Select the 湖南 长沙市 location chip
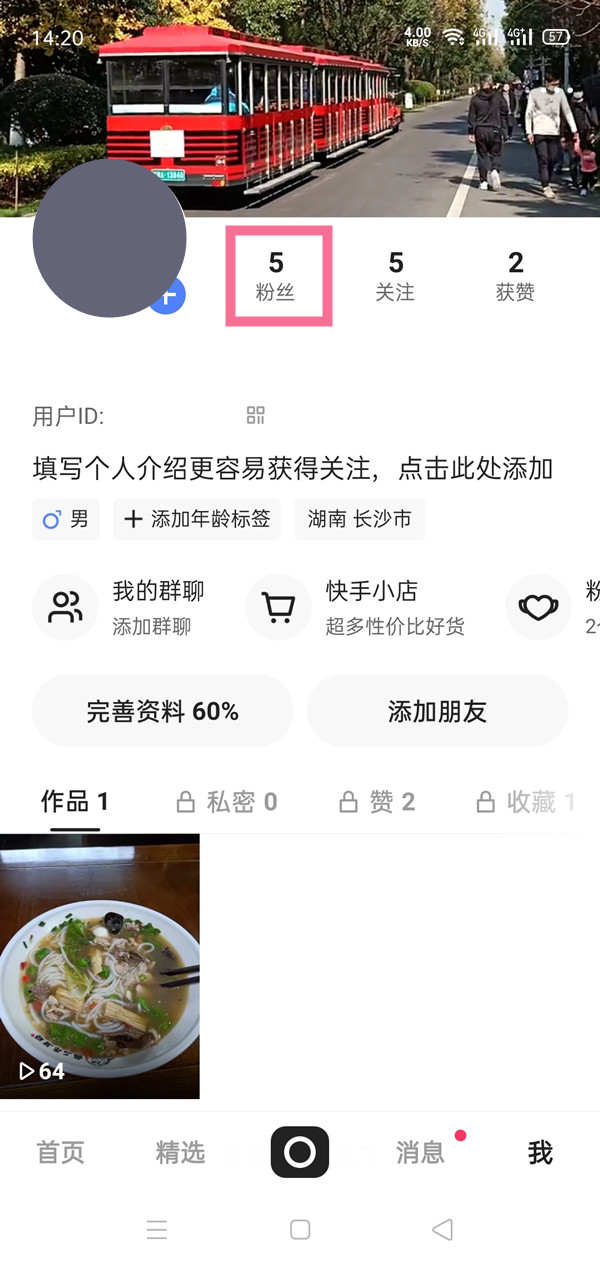Viewport: 600px width, 1266px height. [359, 519]
